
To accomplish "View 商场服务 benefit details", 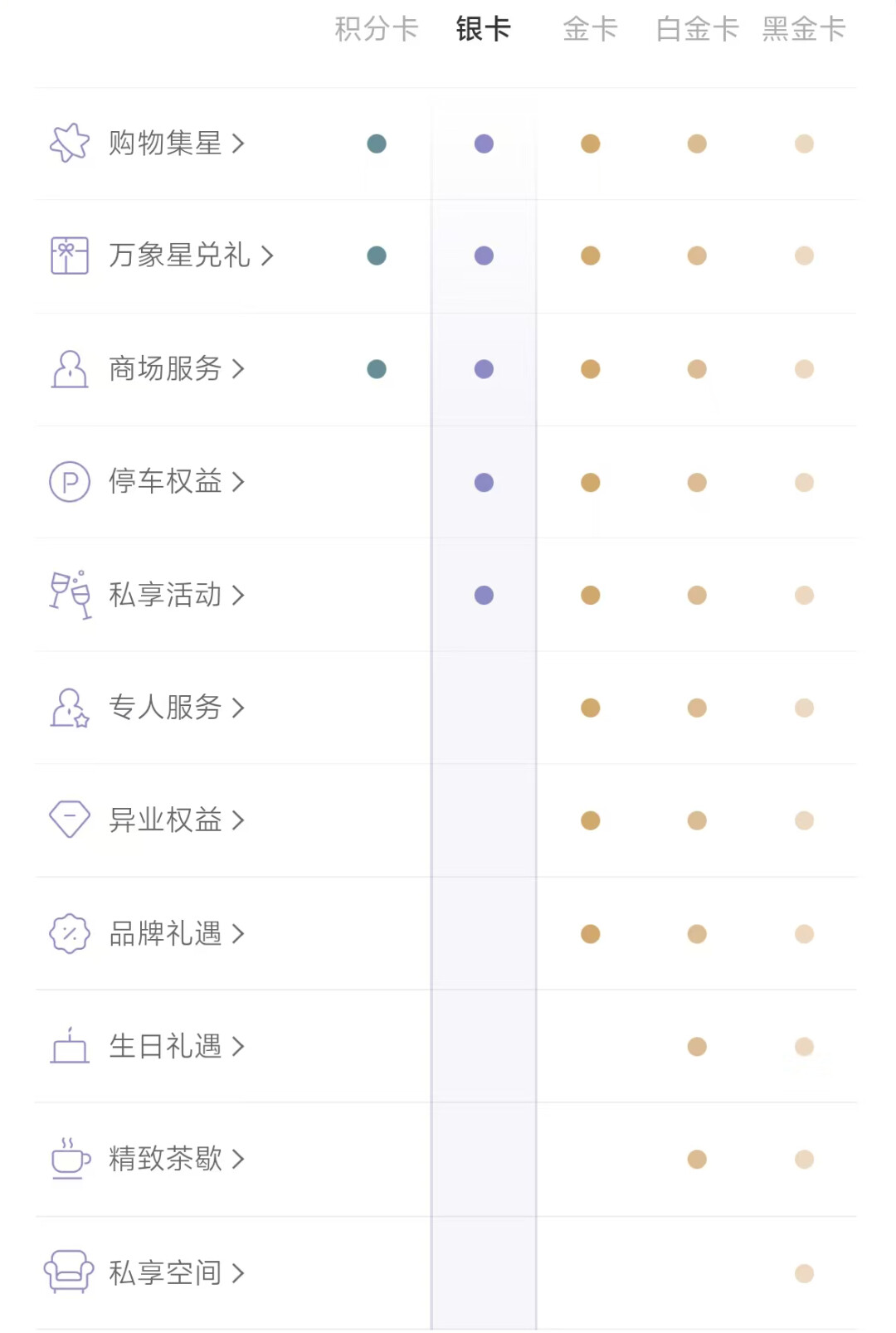I will (x=176, y=368).
